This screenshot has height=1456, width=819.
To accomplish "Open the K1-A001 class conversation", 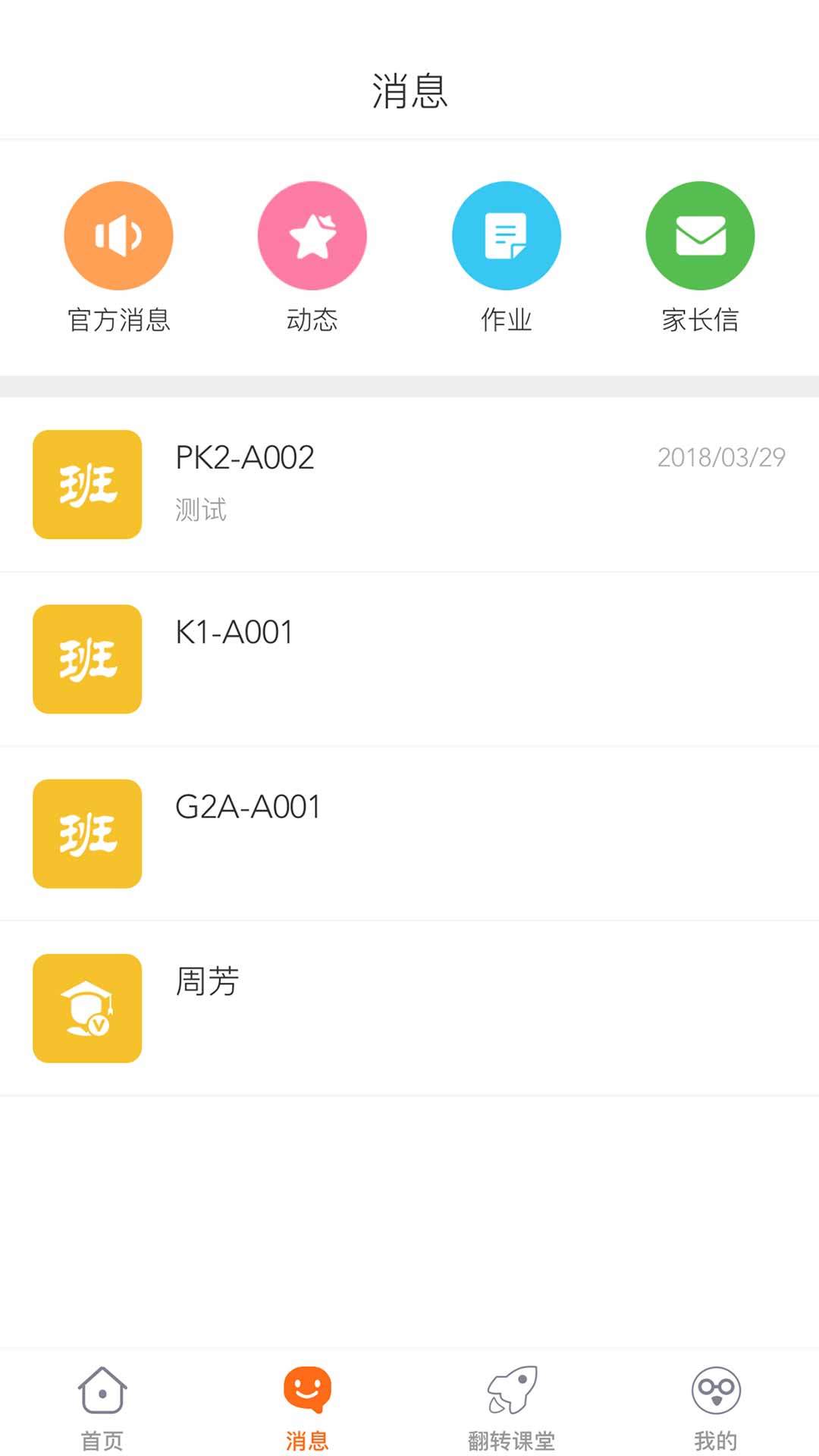I will point(409,658).
